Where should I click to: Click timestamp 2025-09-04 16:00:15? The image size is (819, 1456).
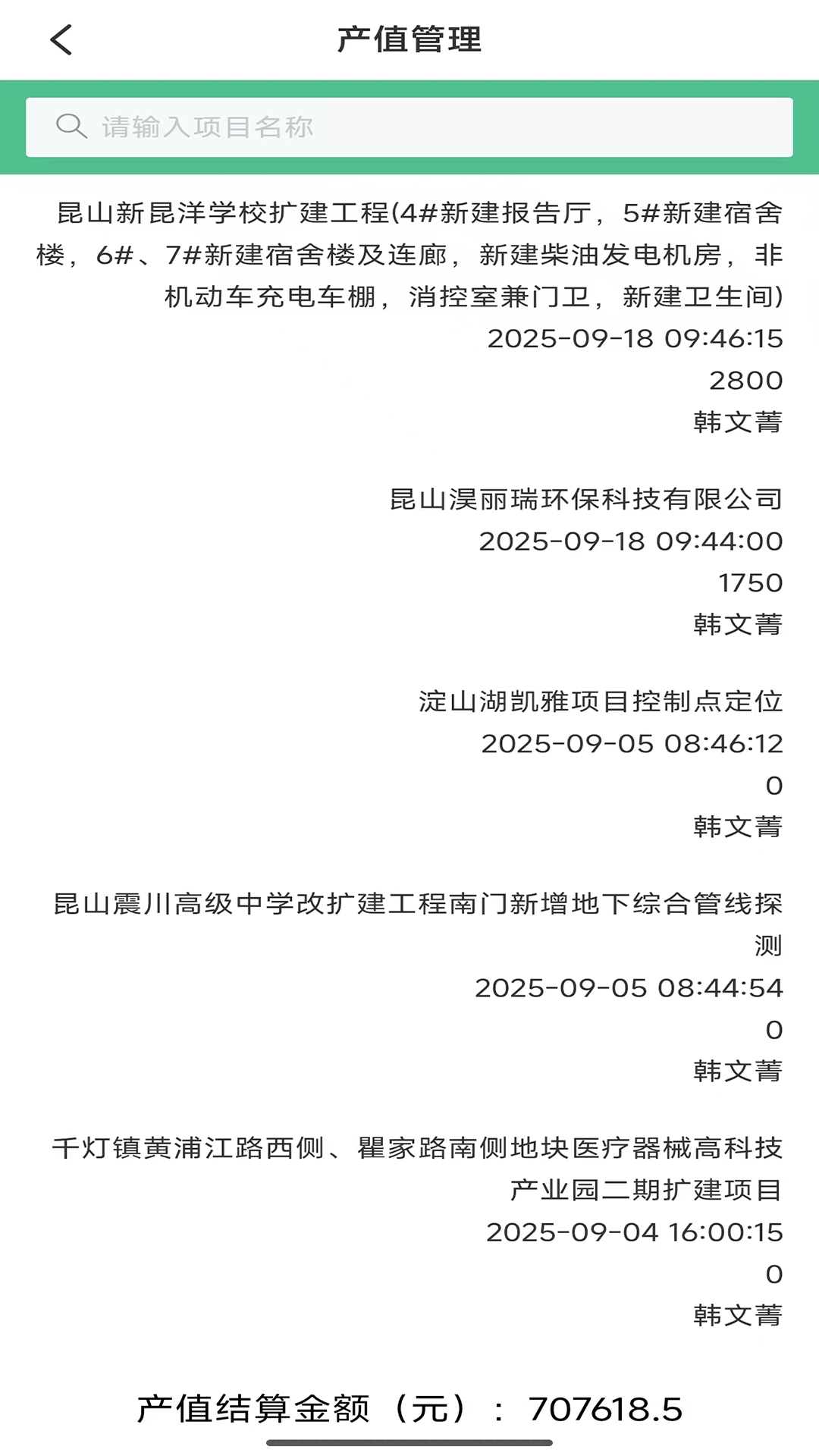(x=629, y=1232)
